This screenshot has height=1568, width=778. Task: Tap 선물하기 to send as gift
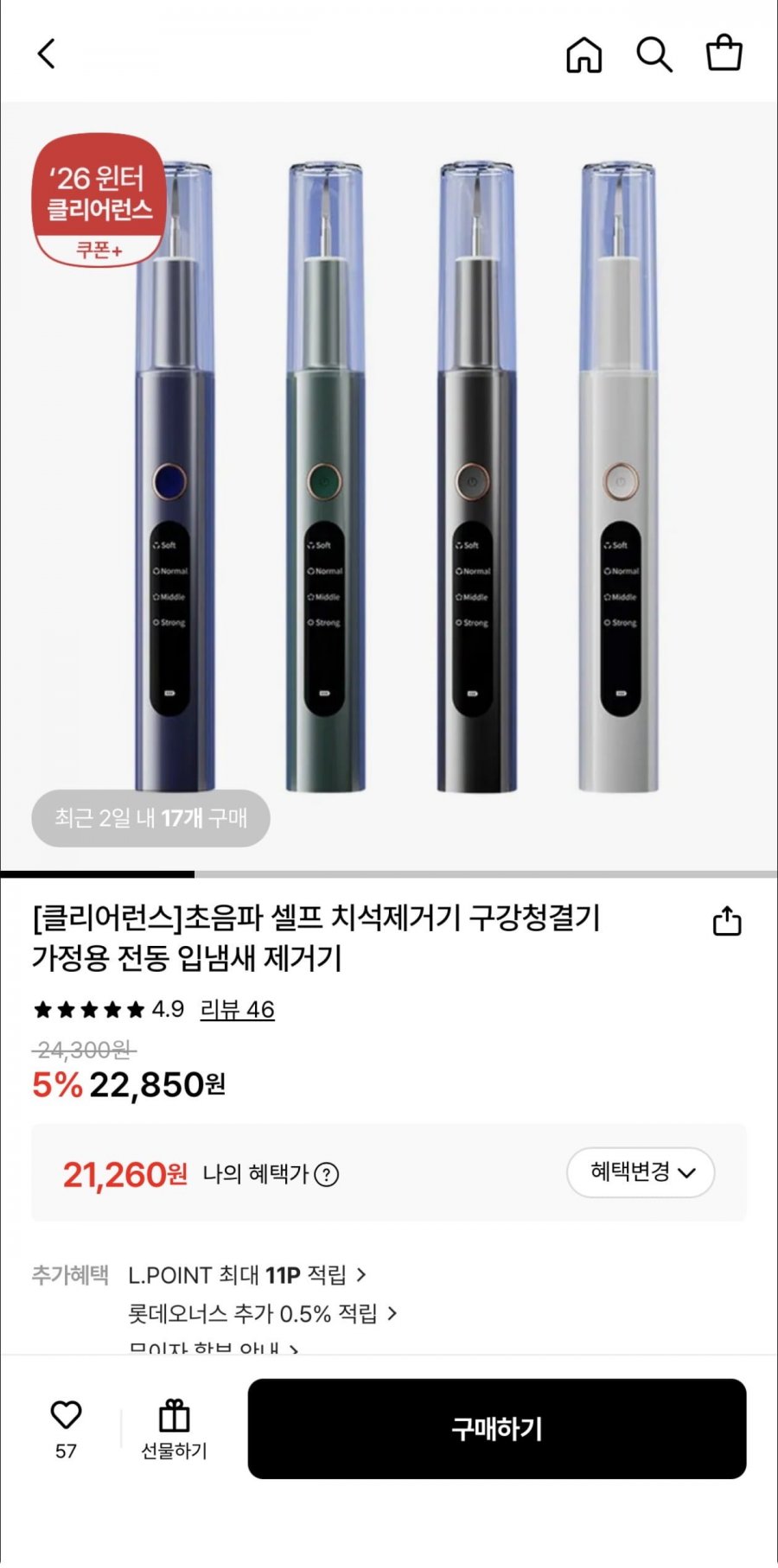(x=174, y=1429)
